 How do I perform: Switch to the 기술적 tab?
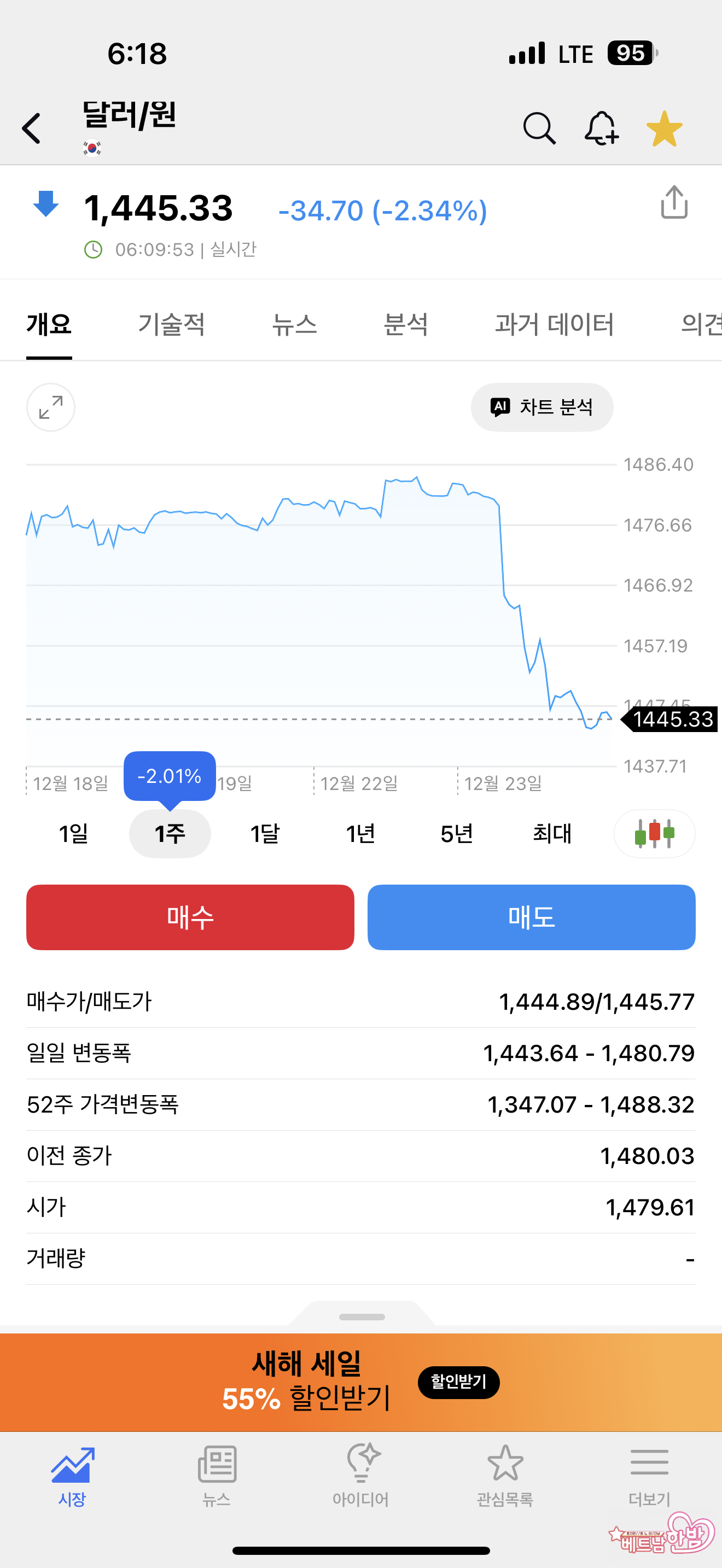click(x=171, y=324)
